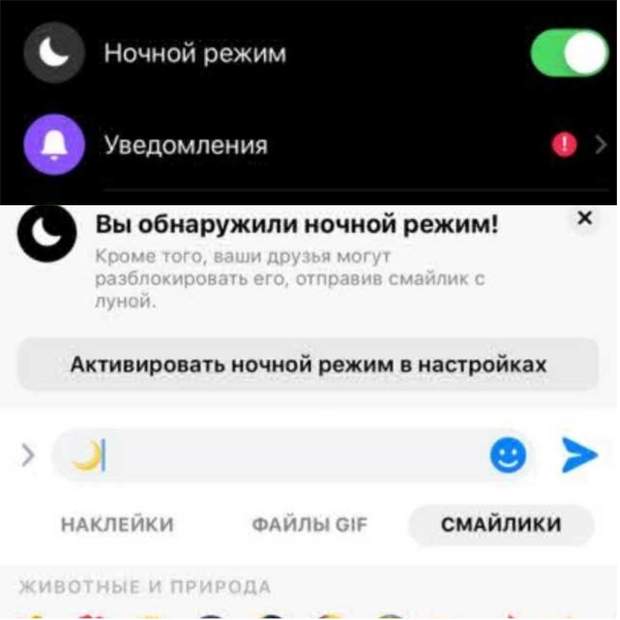Image resolution: width=620 pixels, height=620 pixels.
Task: Tap Активировать ночной режим в настройках
Action: tap(308, 365)
